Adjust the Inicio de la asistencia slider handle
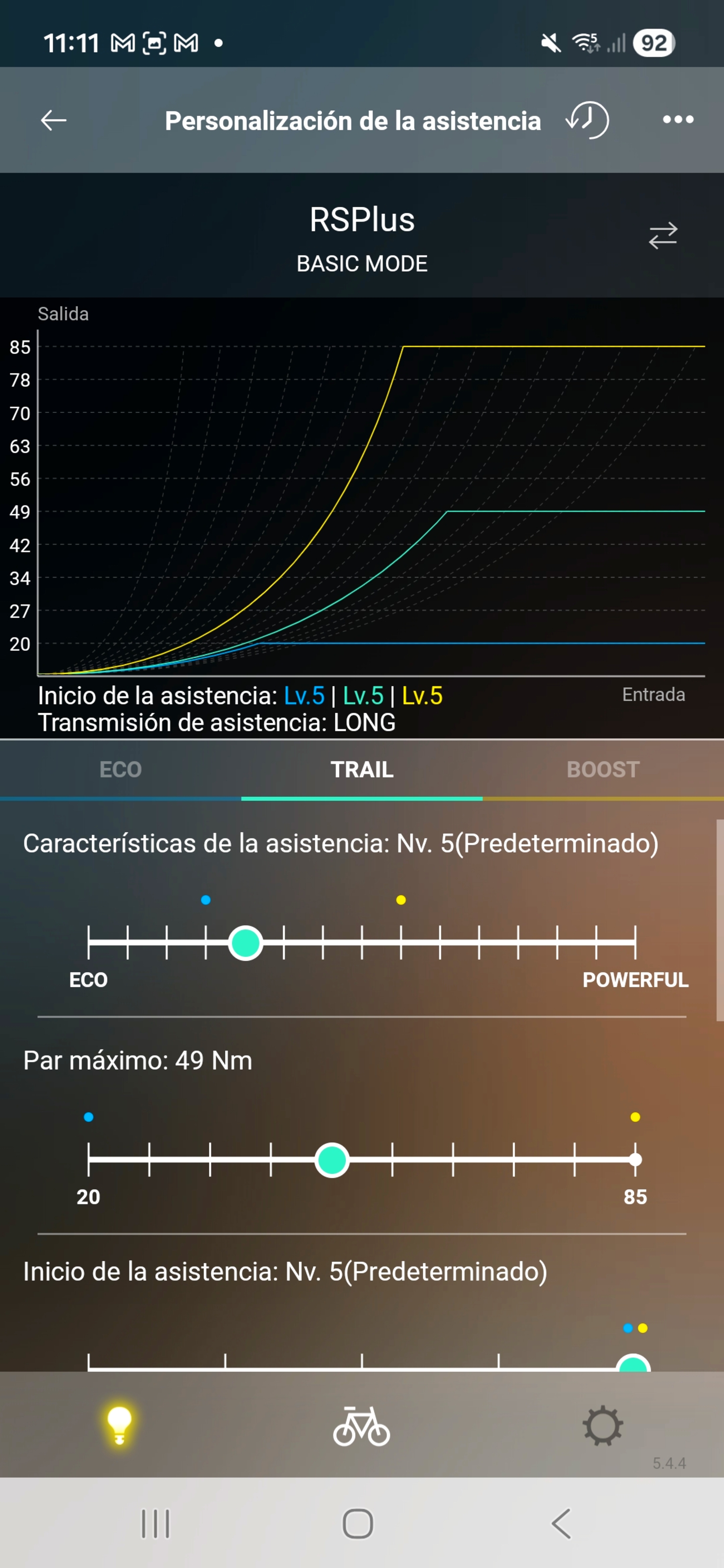 click(x=633, y=1367)
